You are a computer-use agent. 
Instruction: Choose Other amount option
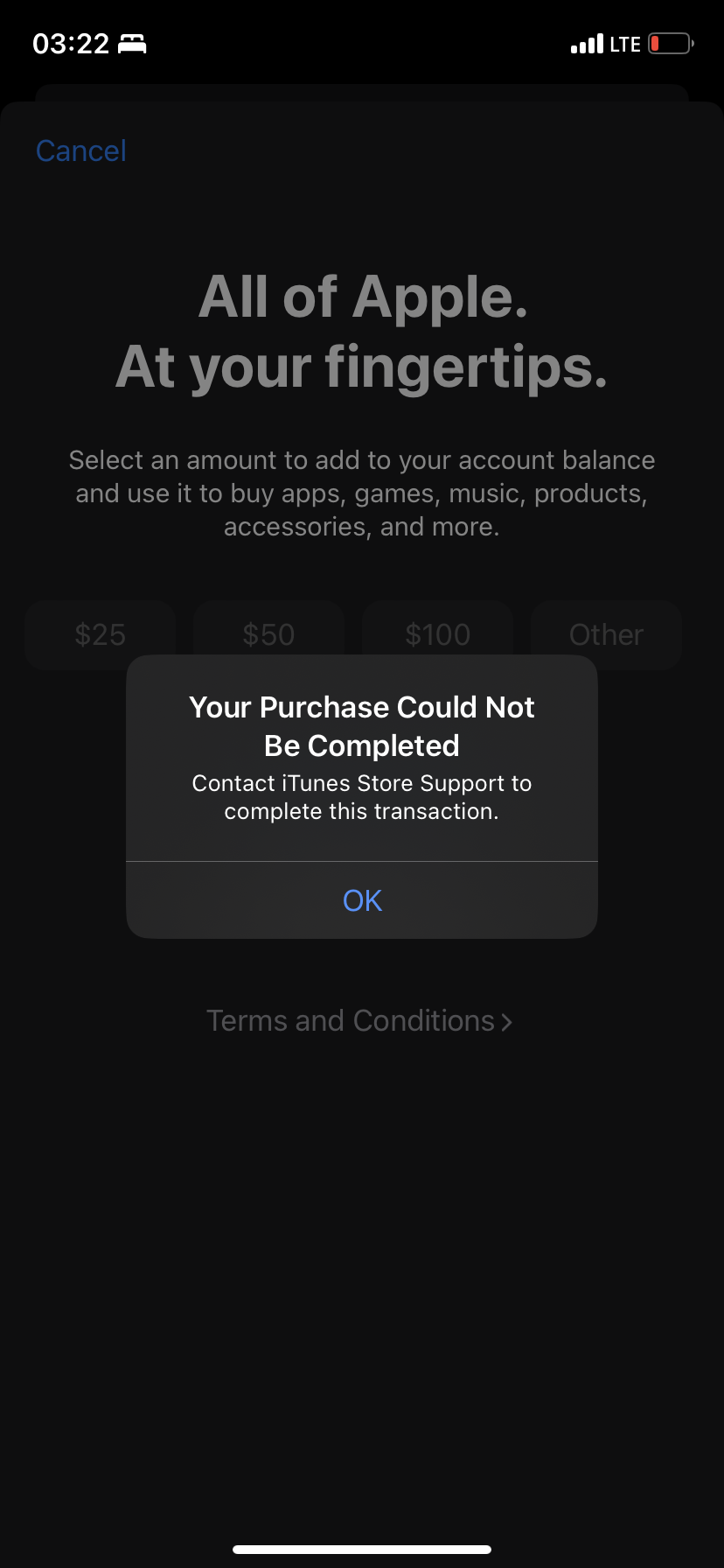coord(606,634)
